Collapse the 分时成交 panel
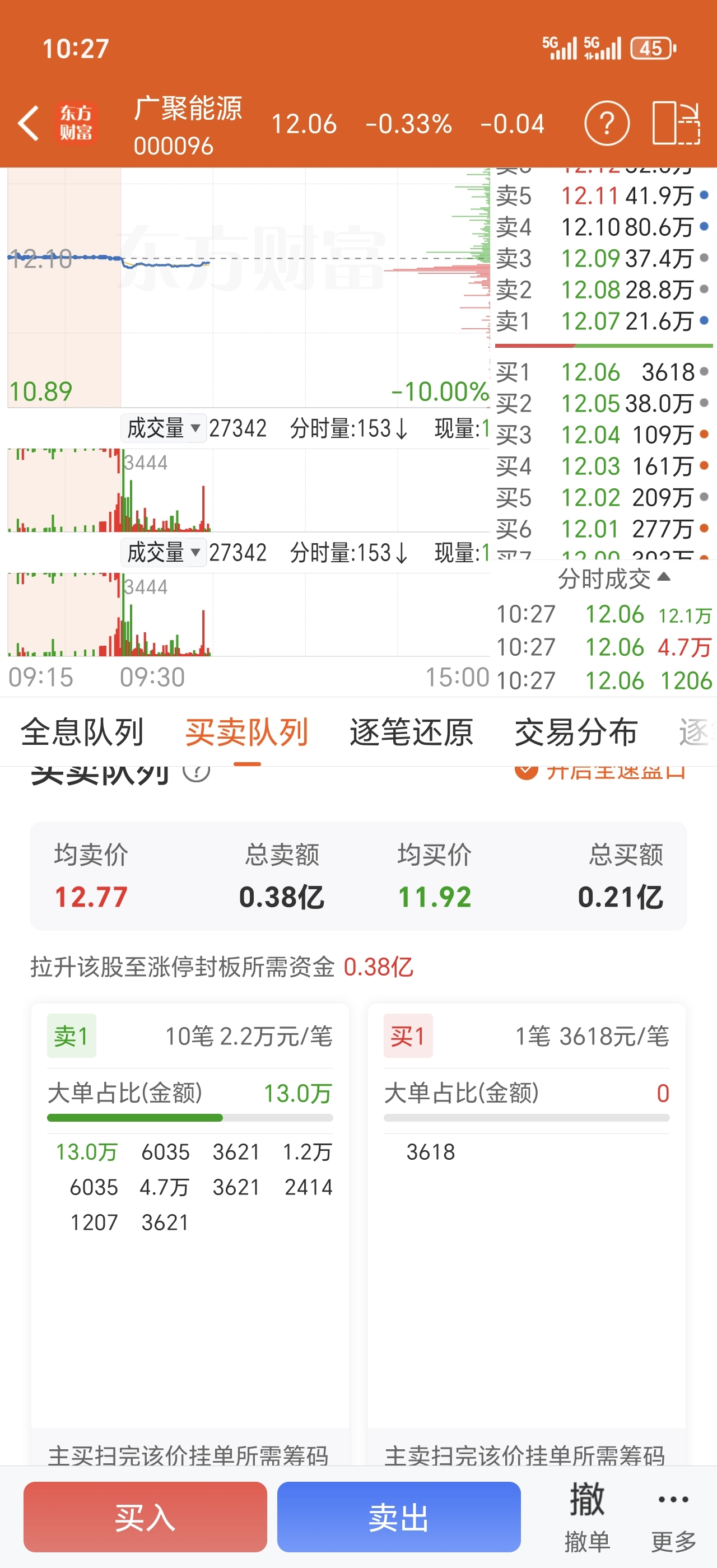 (x=613, y=578)
